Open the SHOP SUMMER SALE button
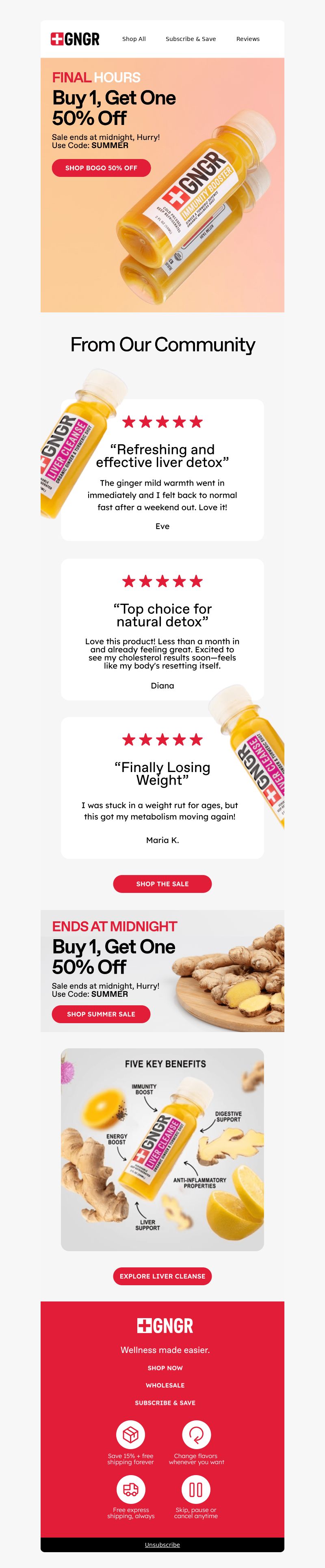The width and height of the screenshot is (325, 1568). (101, 1014)
